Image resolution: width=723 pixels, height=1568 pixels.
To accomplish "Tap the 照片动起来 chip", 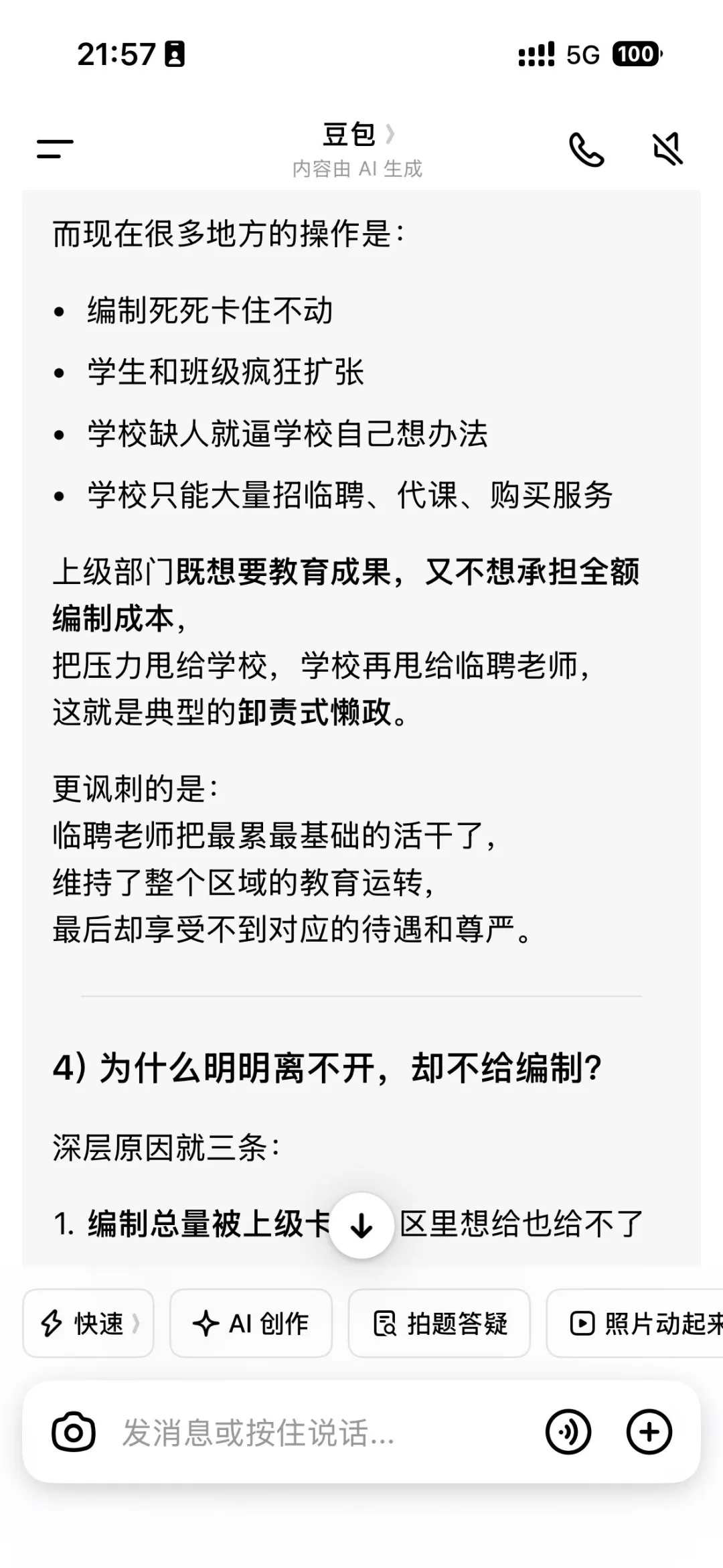I will point(635,1323).
